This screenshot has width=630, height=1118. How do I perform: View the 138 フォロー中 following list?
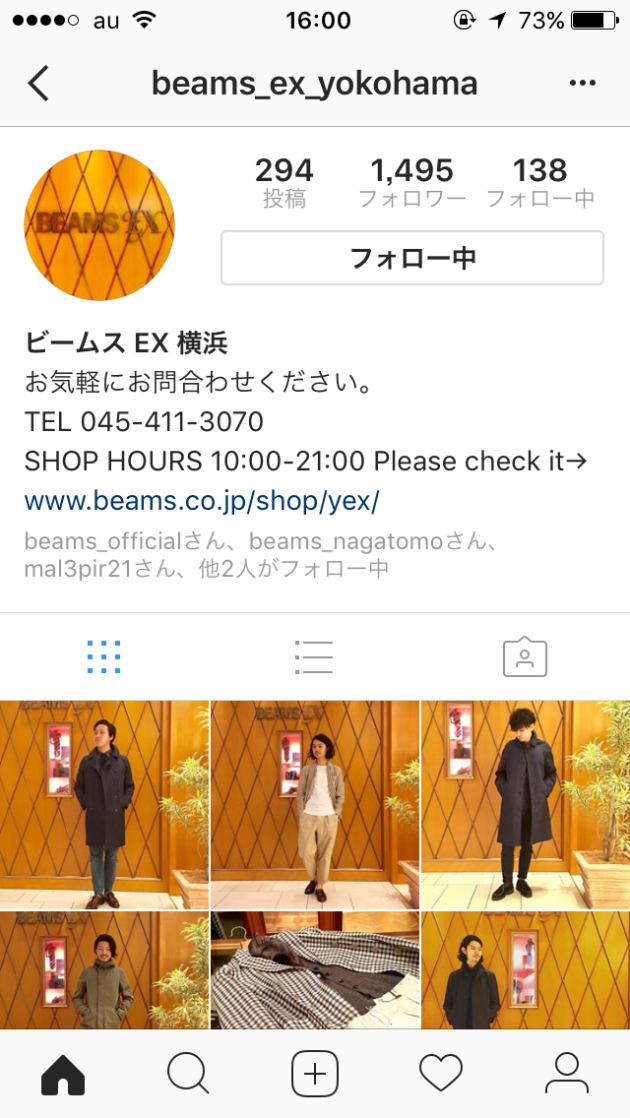540,182
